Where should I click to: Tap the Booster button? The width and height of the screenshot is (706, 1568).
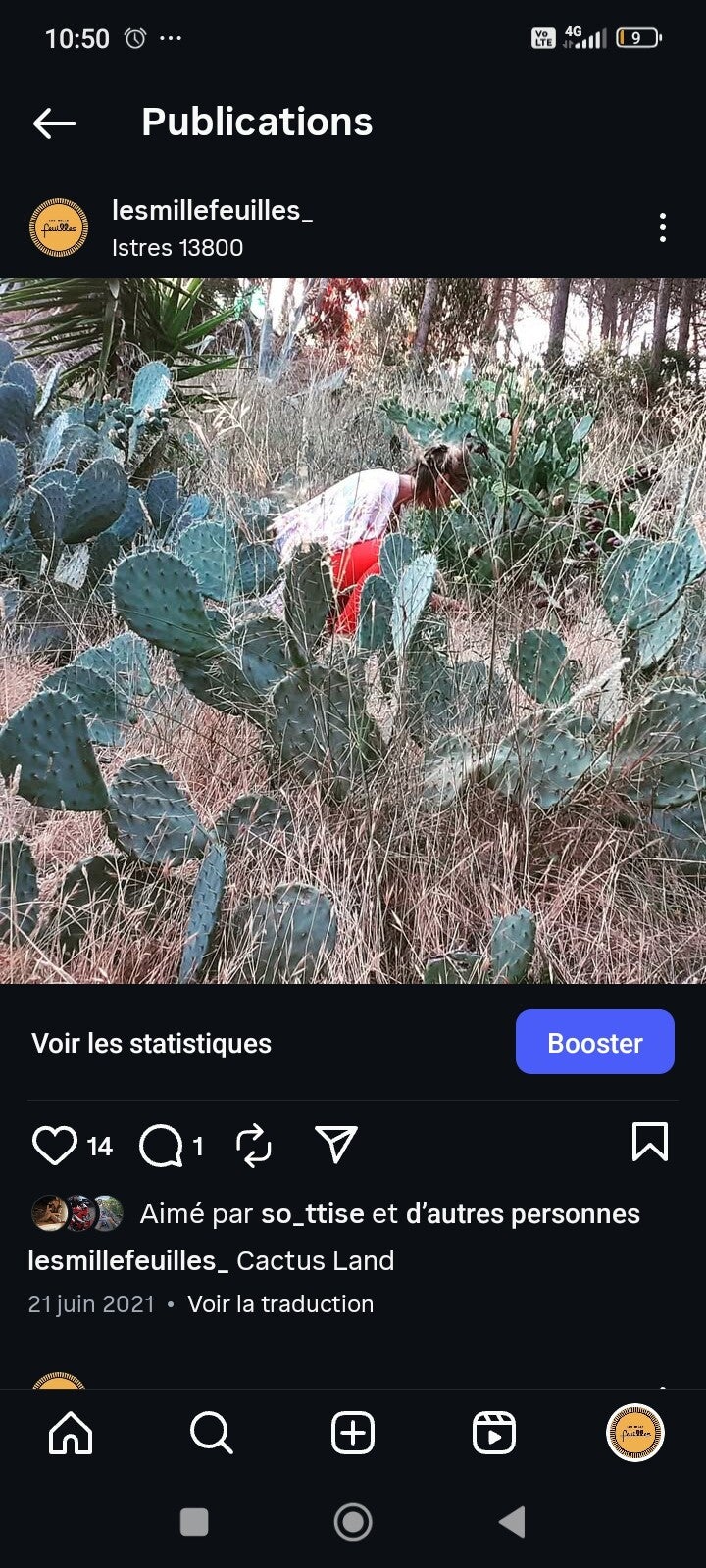pos(594,1042)
